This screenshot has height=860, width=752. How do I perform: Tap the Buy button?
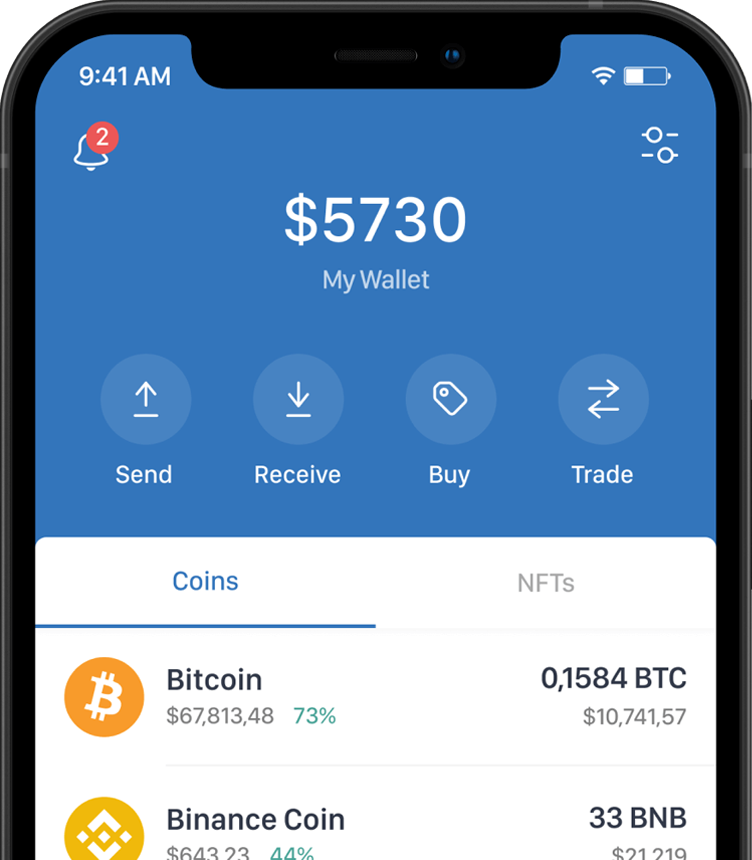pyautogui.click(x=450, y=400)
